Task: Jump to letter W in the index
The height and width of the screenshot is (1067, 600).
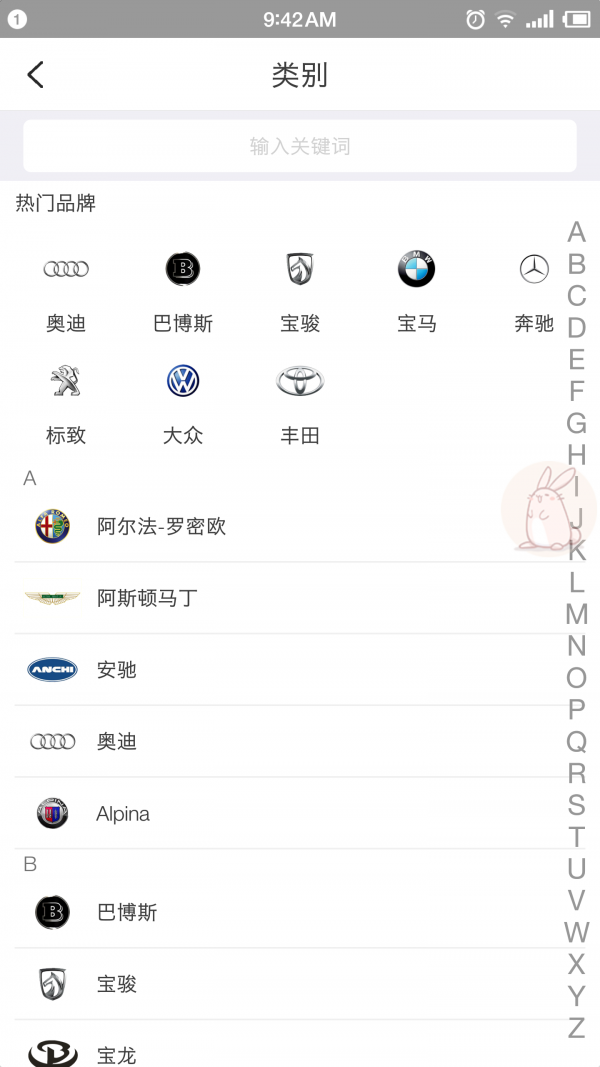Action: (576, 932)
